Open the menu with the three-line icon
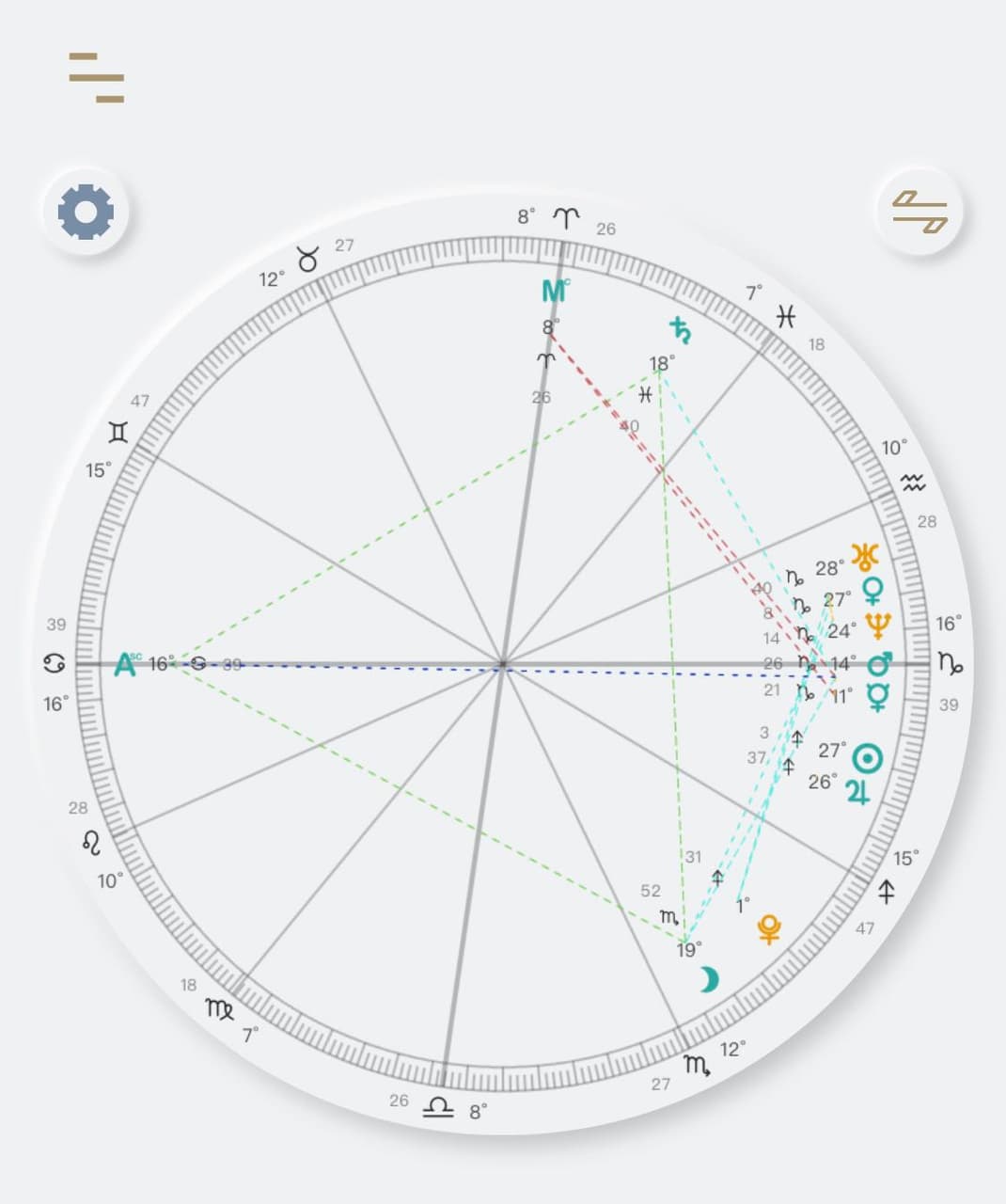This screenshot has height=1204, width=1006. coord(96,77)
